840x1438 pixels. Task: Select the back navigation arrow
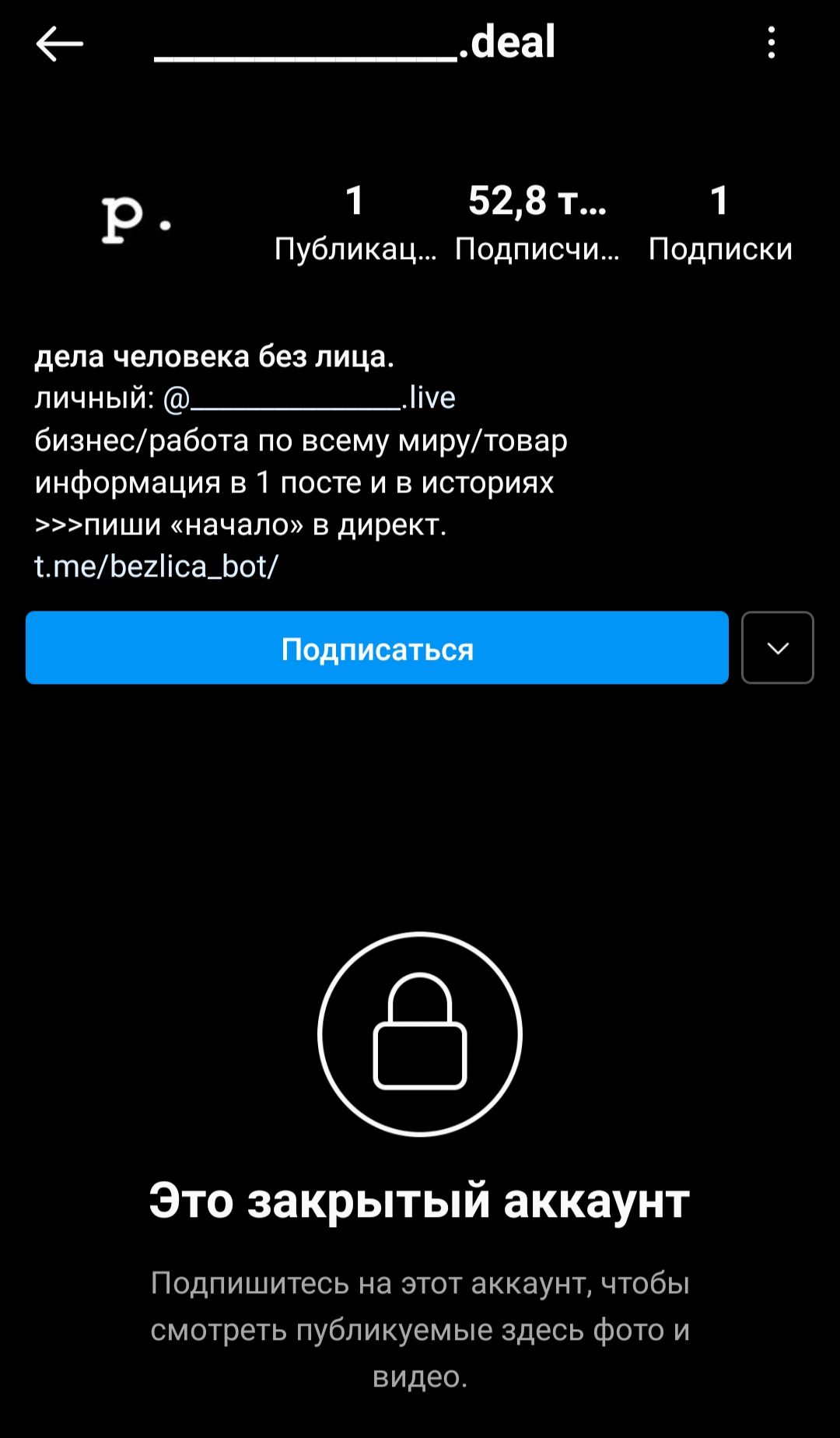click(58, 44)
